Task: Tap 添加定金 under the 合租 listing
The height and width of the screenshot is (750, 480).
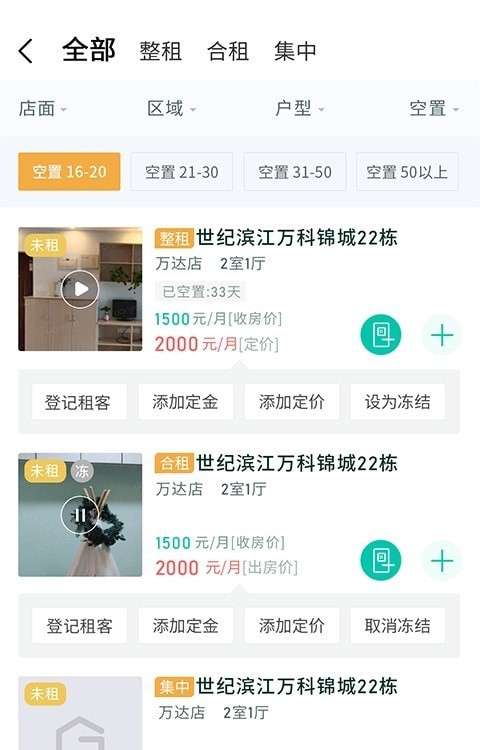Action: tap(185, 626)
